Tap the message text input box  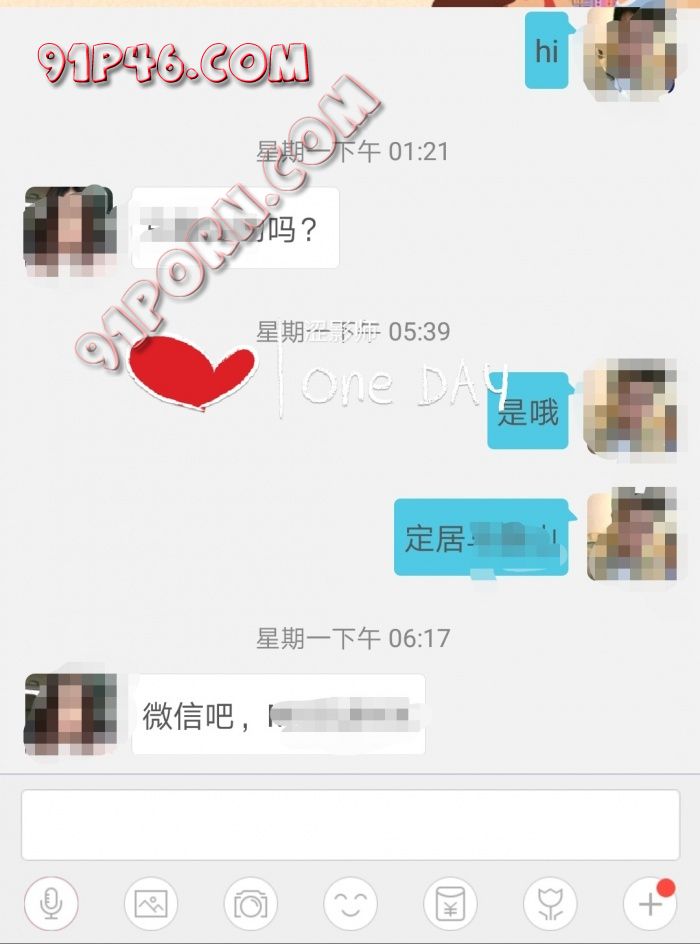(350, 824)
